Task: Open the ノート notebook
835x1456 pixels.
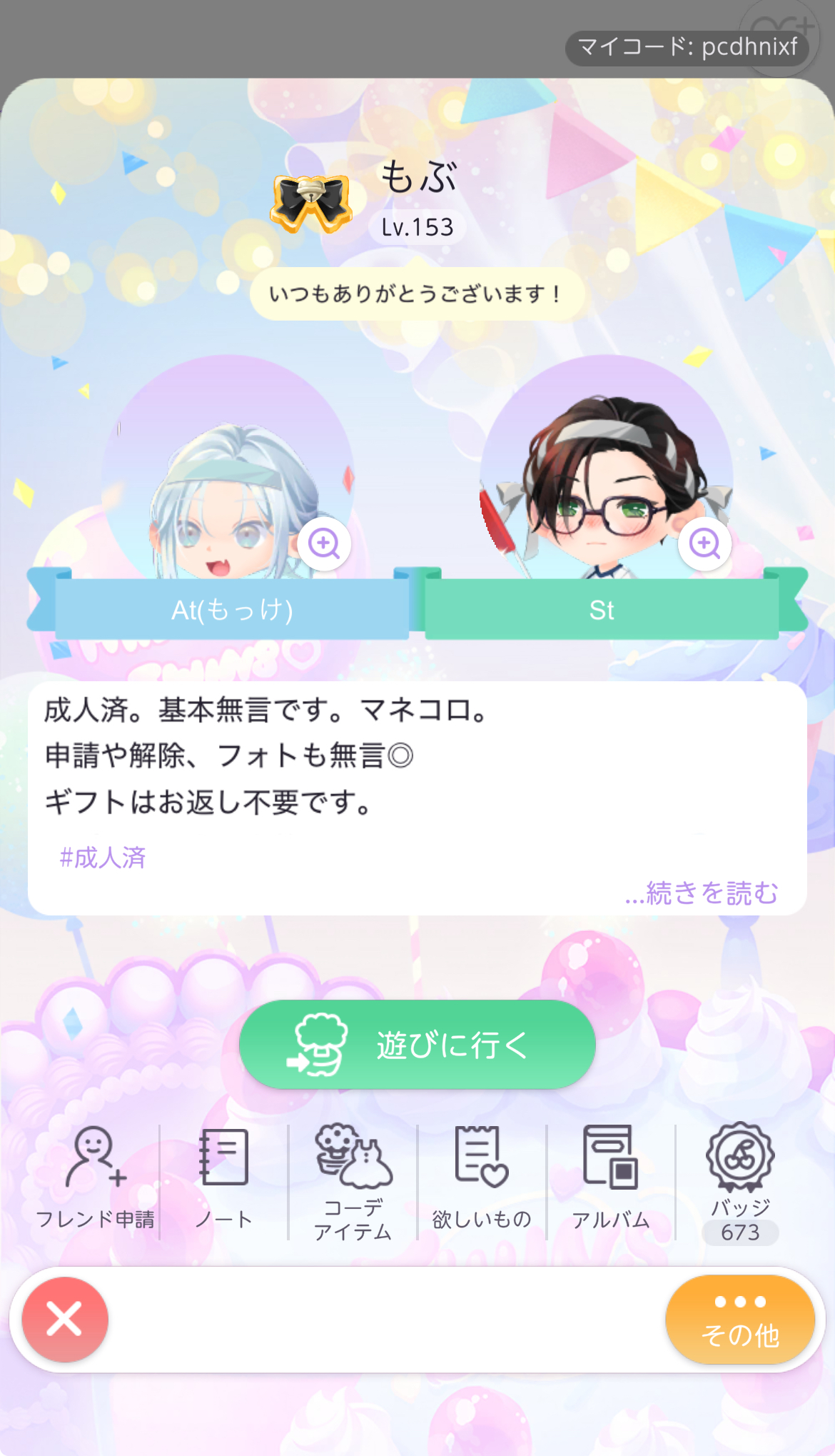Action: tap(223, 1178)
